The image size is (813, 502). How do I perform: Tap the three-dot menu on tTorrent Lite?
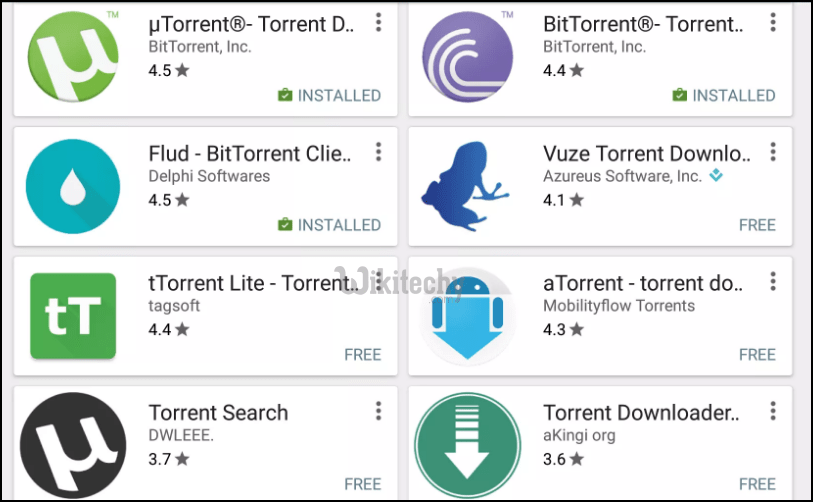click(x=378, y=283)
